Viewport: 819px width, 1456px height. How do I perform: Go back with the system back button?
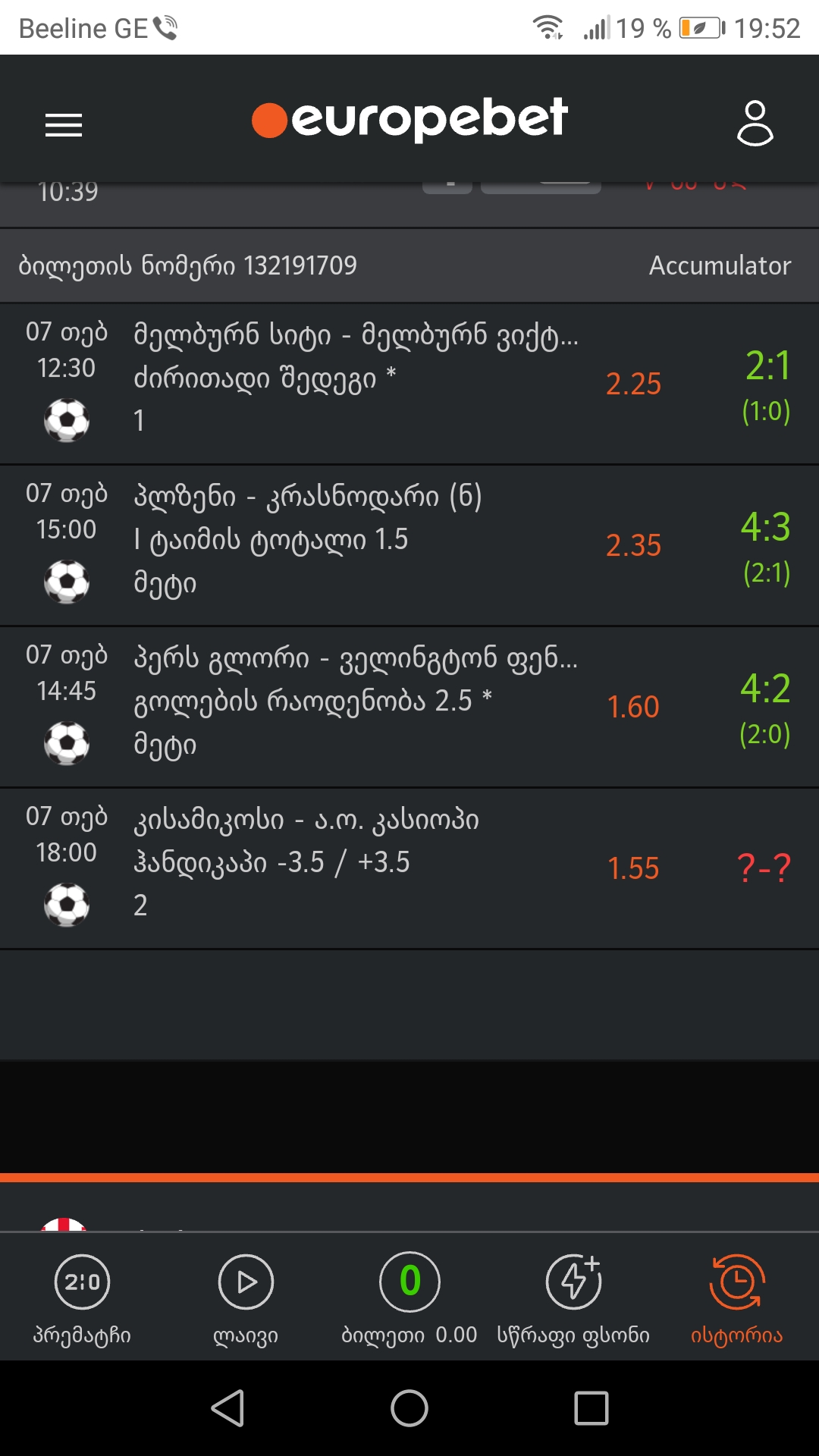tap(227, 1408)
